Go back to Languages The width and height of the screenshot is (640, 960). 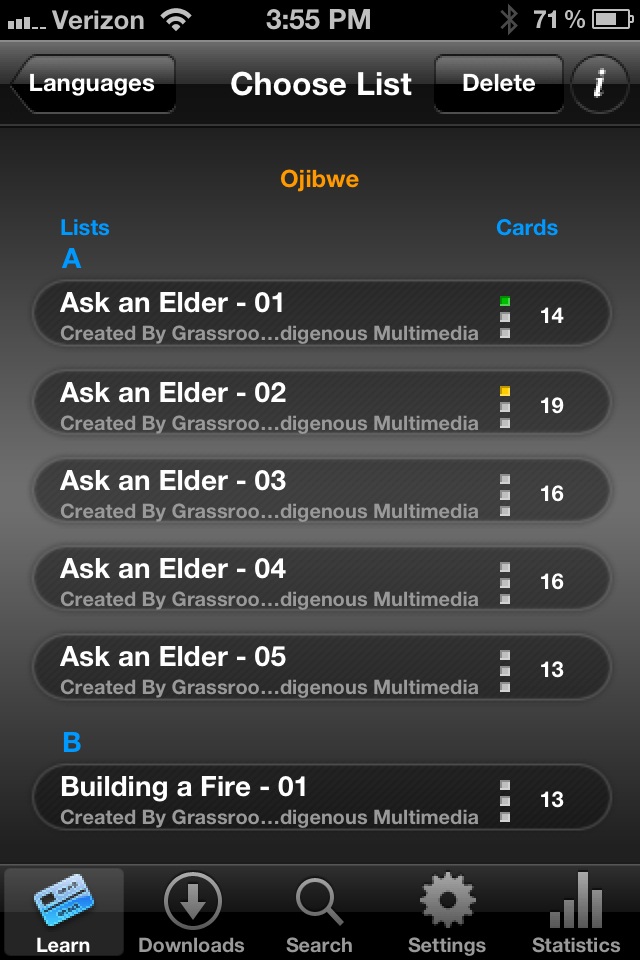tap(93, 84)
